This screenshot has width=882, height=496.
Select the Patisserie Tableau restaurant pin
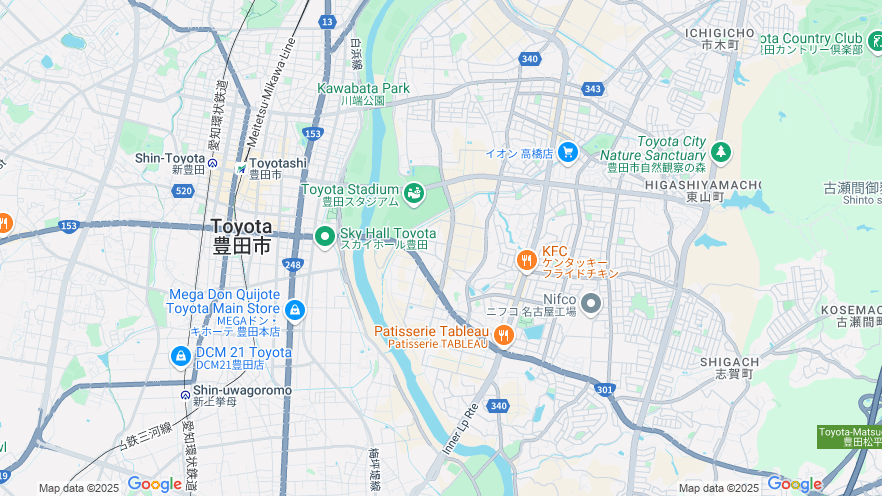[502, 336]
